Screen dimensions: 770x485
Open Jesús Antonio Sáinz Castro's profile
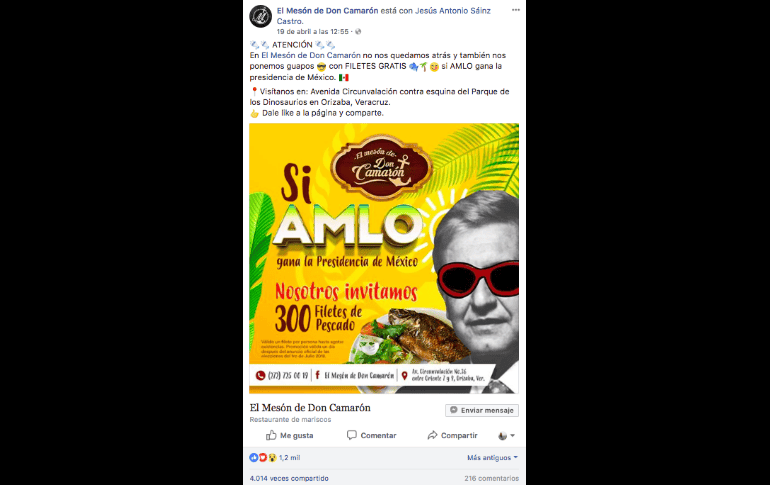(x=451, y=9)
